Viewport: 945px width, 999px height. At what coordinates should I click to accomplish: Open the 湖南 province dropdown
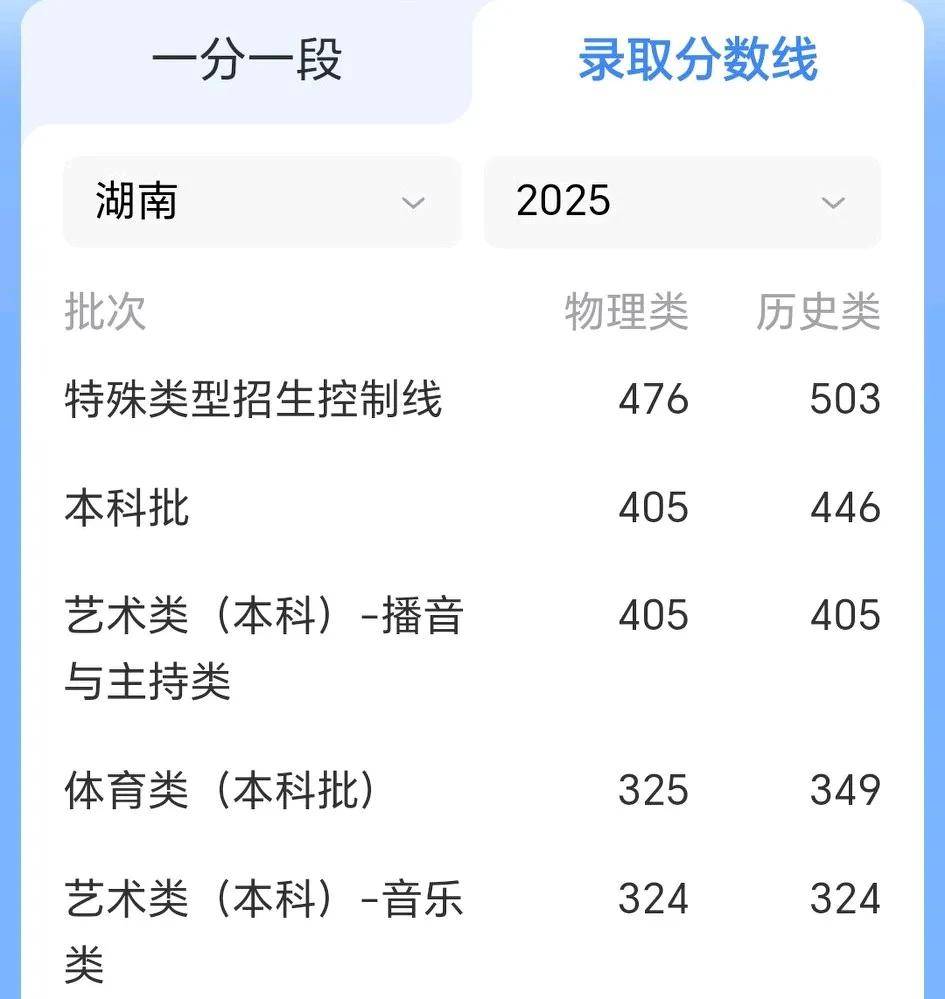[x=262, y=202]
